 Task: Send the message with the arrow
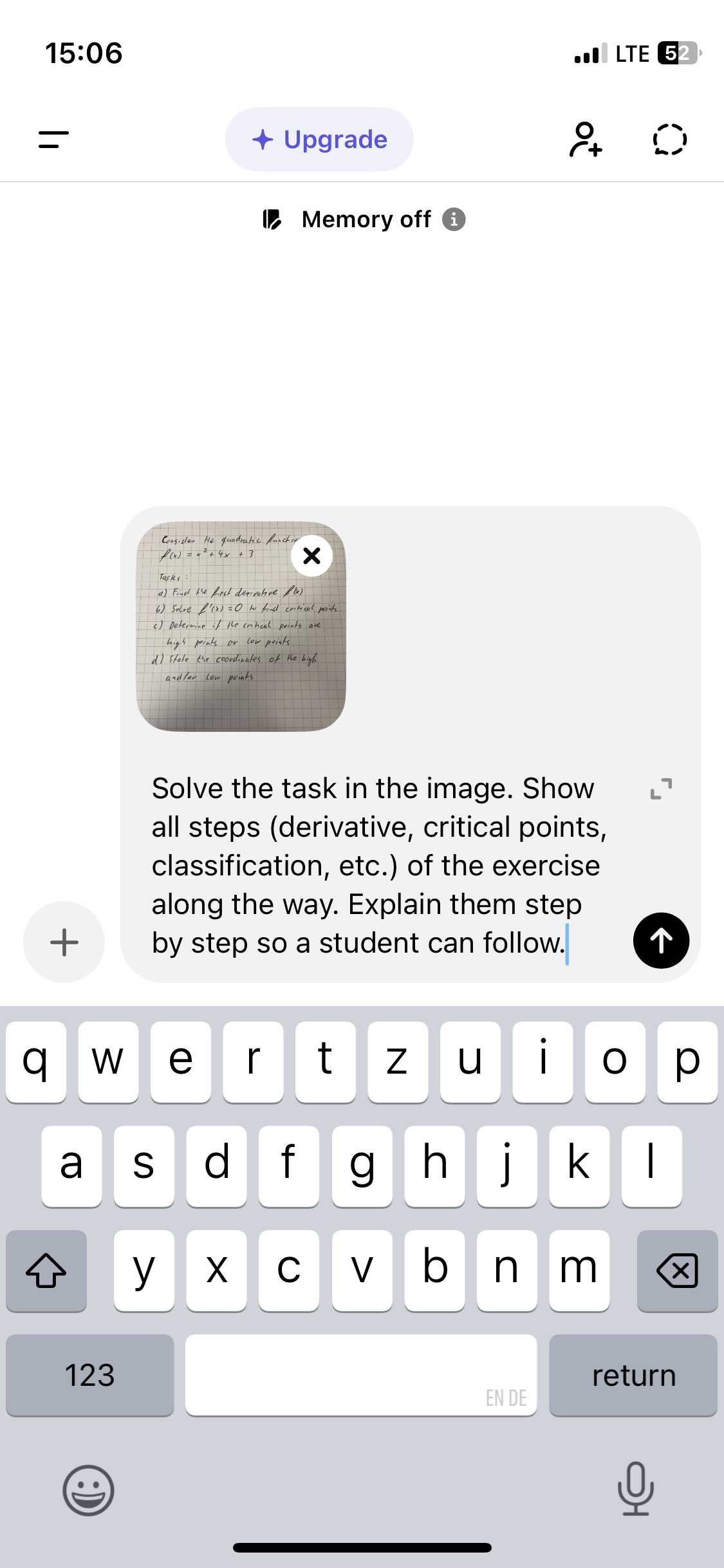[x=661, y=940]
